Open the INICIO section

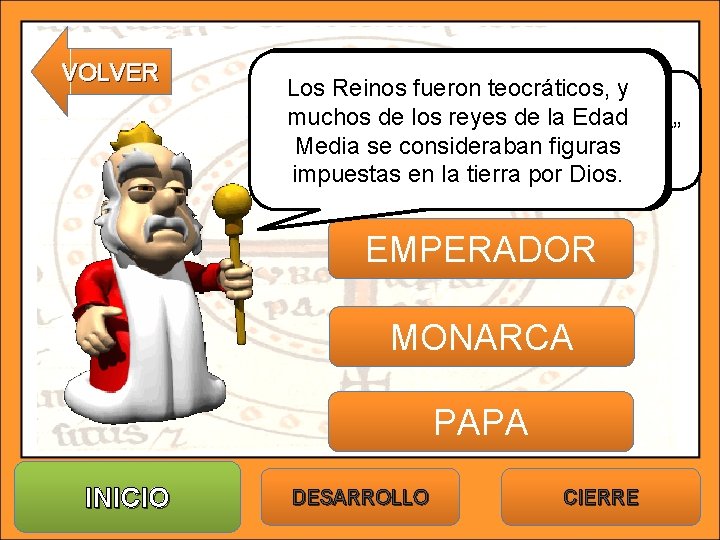click(x=128, y=497)
